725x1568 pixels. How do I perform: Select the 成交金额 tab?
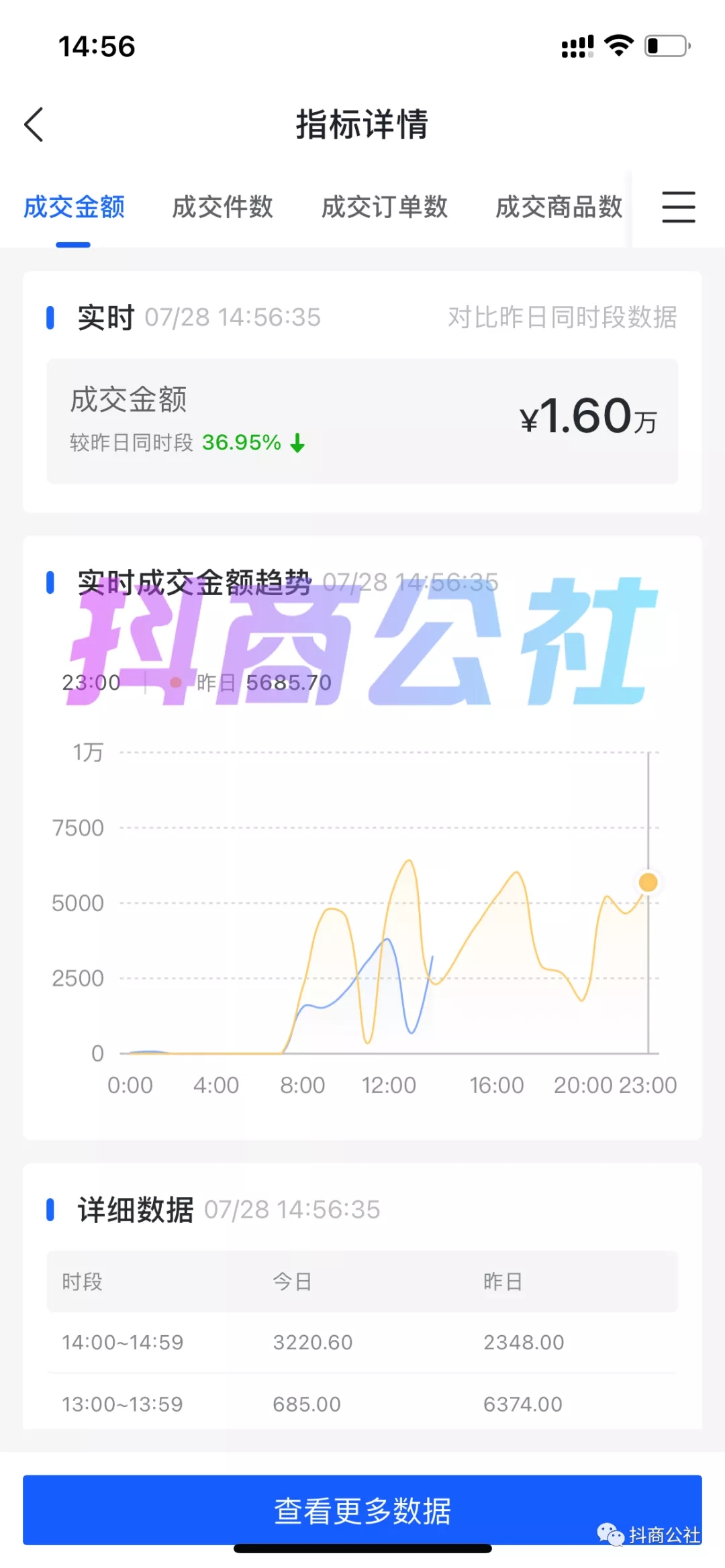[x=74, y=207]
